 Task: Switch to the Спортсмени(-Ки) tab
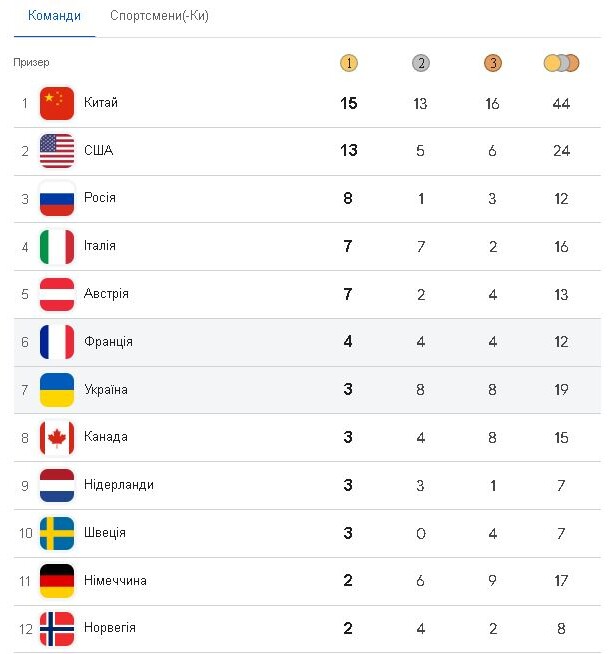[x=159, y=17]
